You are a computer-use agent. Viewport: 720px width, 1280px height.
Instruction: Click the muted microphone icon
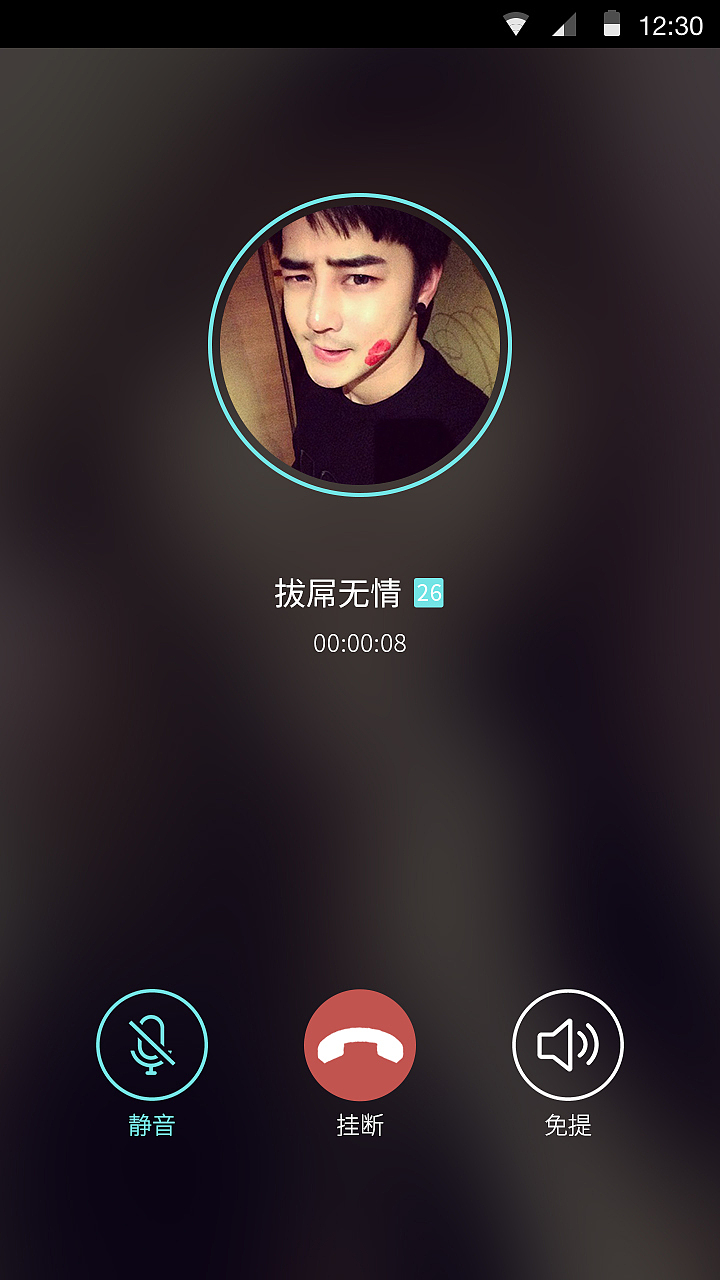pos(151,1043)
